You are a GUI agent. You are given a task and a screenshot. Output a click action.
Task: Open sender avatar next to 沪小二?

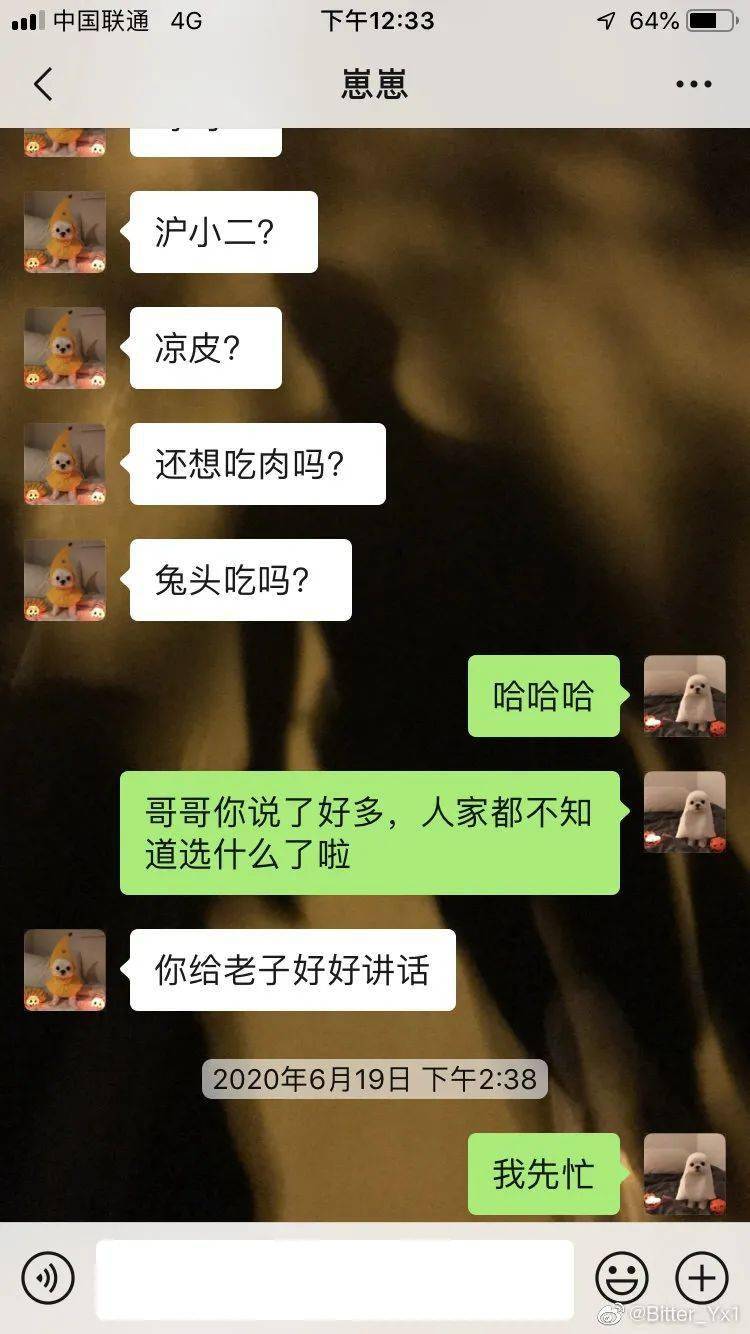click(x=65, y=232)
